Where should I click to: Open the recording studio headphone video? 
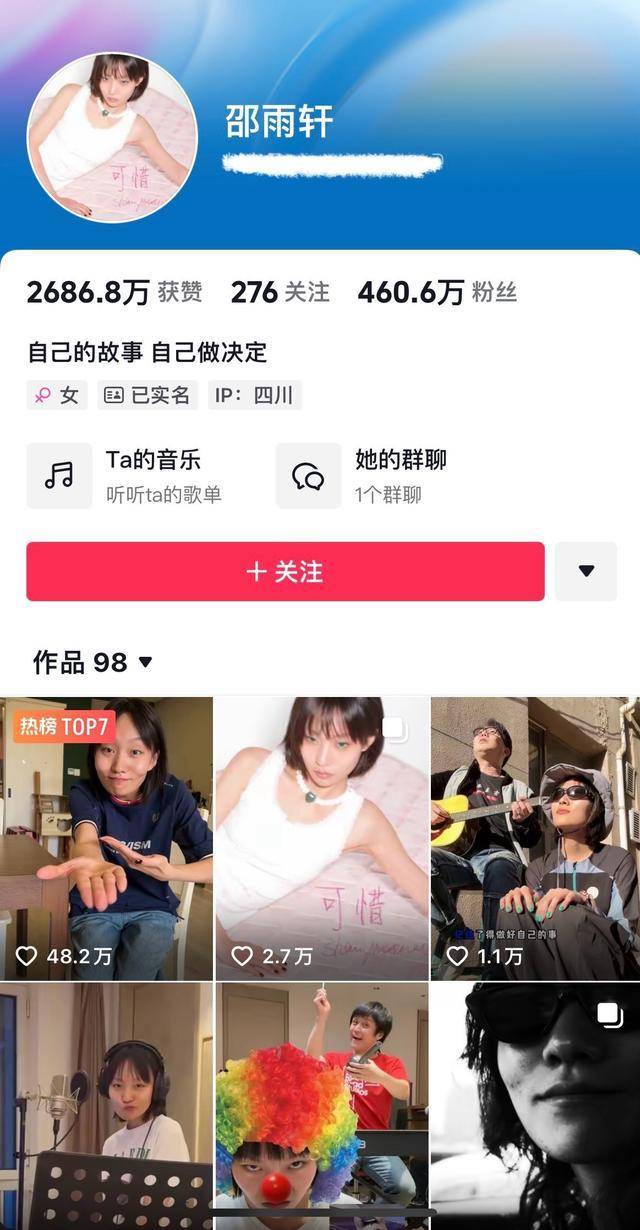point(106,1105)
